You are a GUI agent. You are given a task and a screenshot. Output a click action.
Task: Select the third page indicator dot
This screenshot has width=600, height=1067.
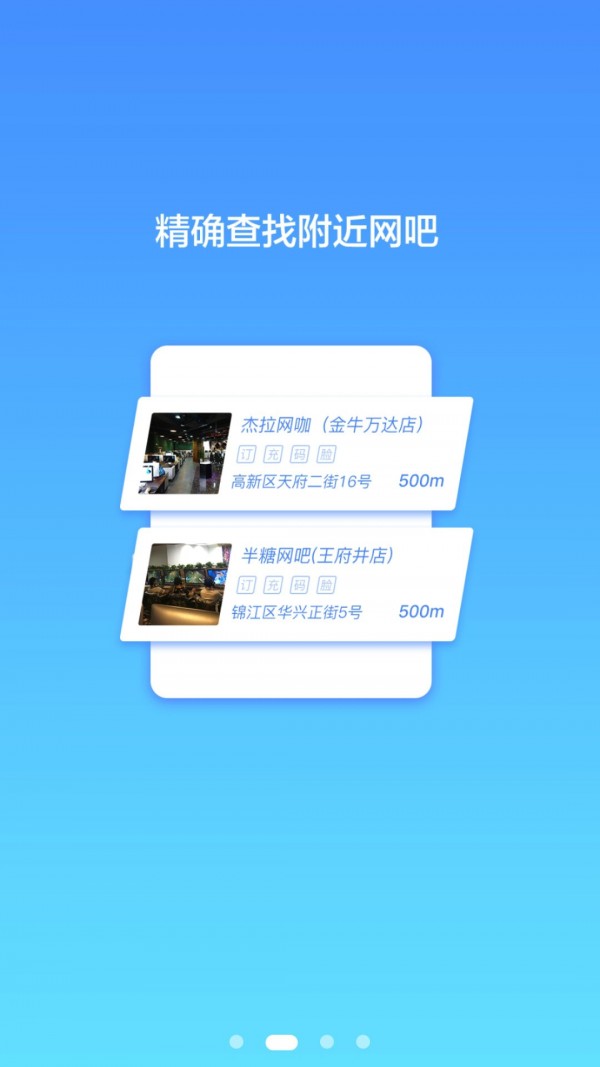[327, 1042]
